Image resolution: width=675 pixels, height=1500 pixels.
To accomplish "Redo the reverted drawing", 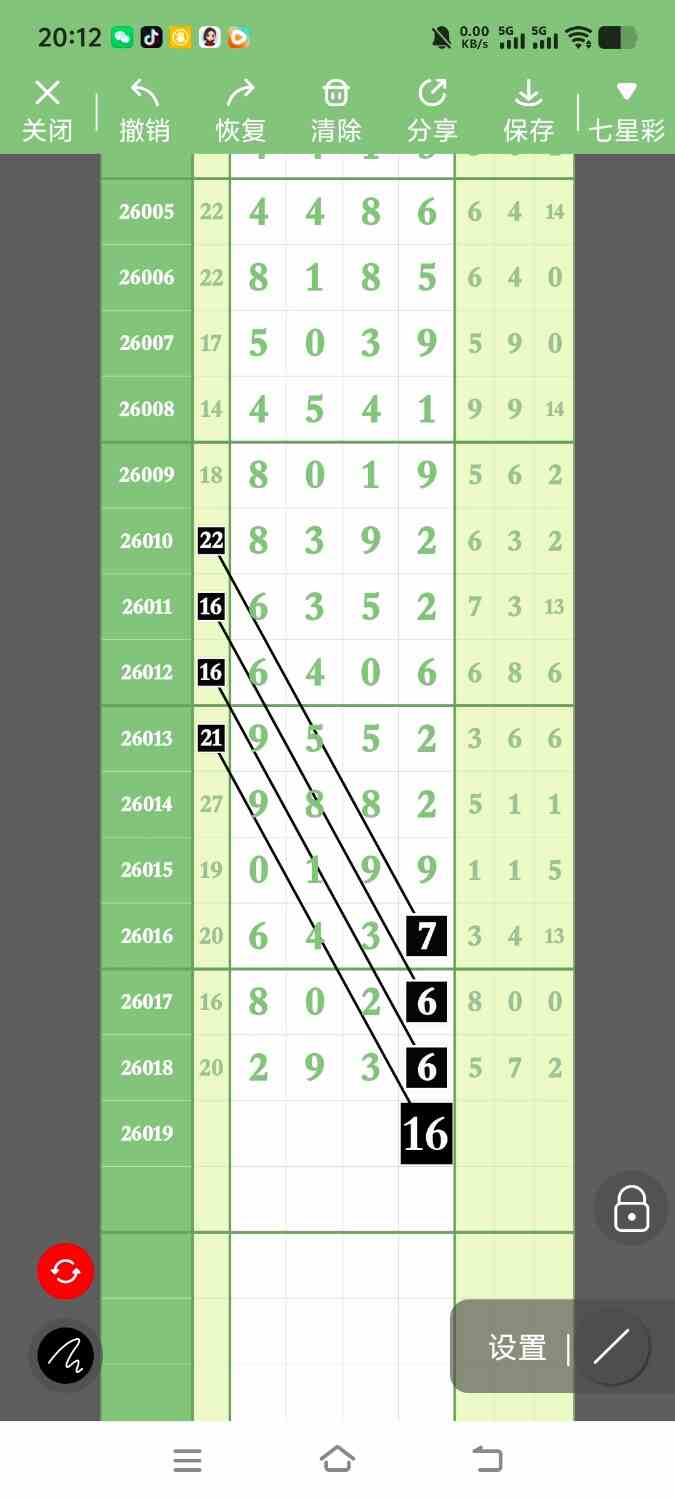I will coord(240,111).
